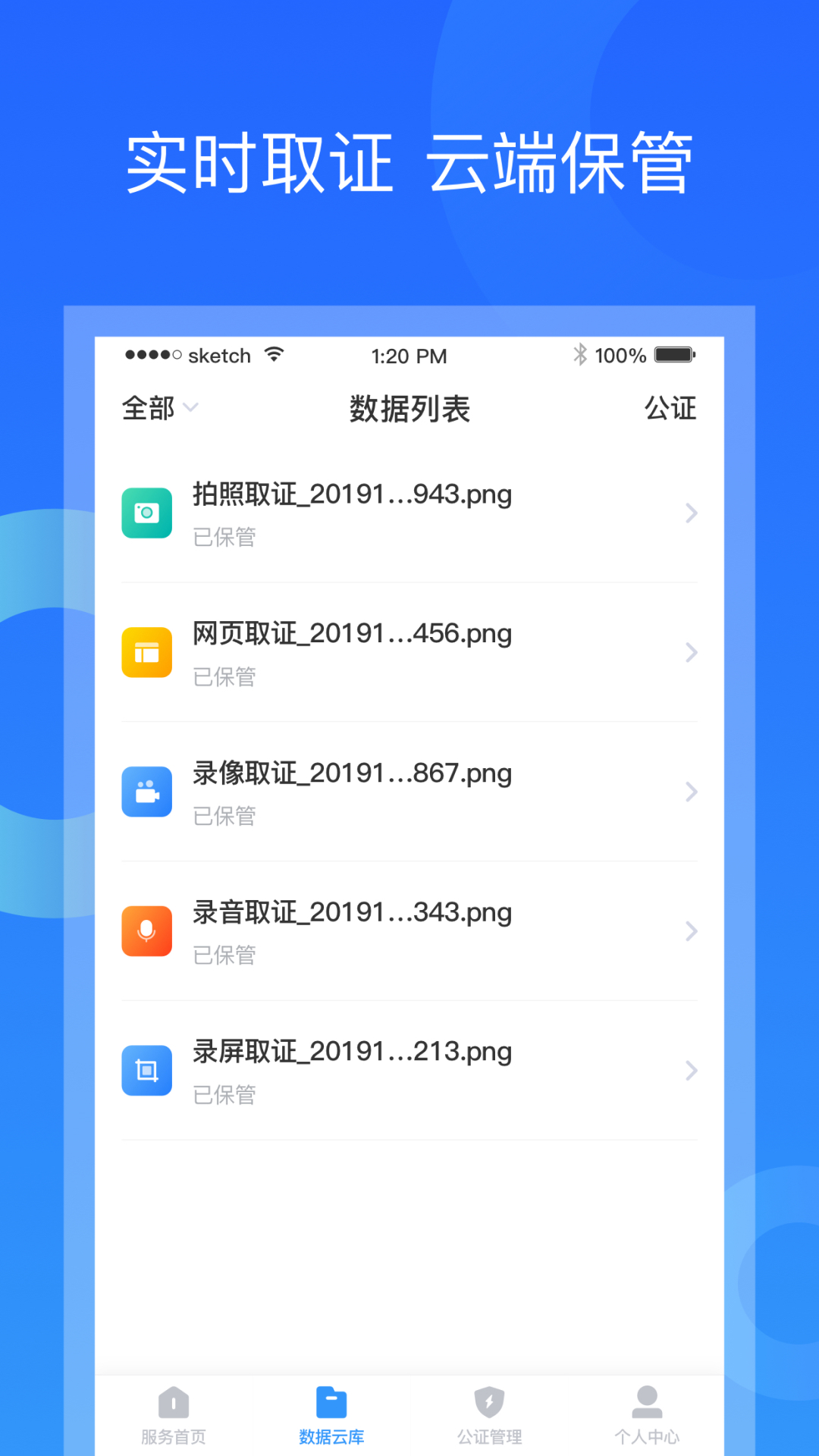819x1456 pixels.
Task: Select the screen capture icon for 录屏取证
Action: click(x=147, y=1071)
